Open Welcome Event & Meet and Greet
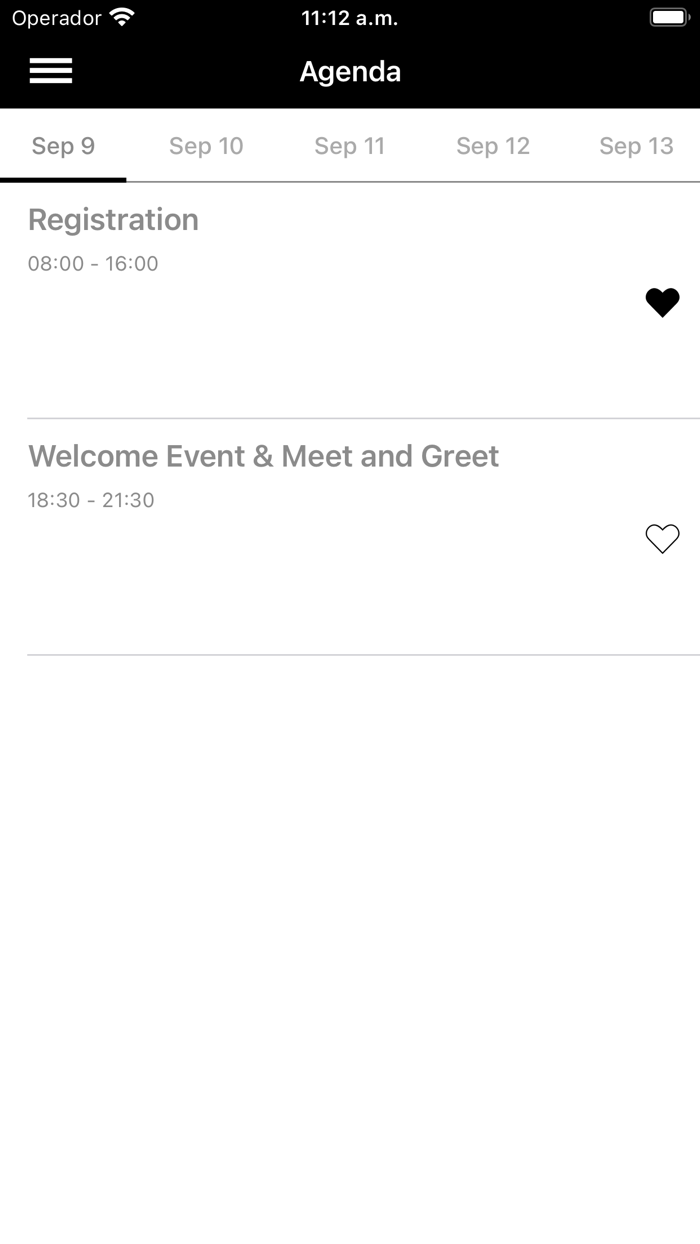700x1244 pixels. [x=263, y=457]
